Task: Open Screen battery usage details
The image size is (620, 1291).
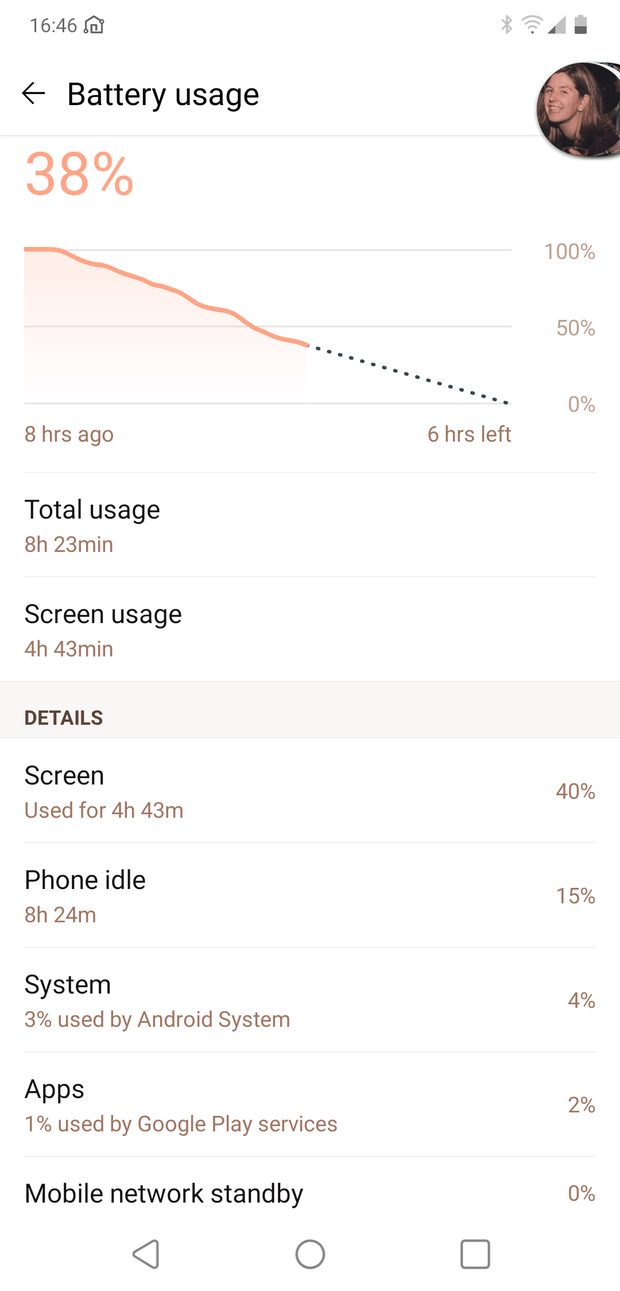Action: (x=310, y=792)
